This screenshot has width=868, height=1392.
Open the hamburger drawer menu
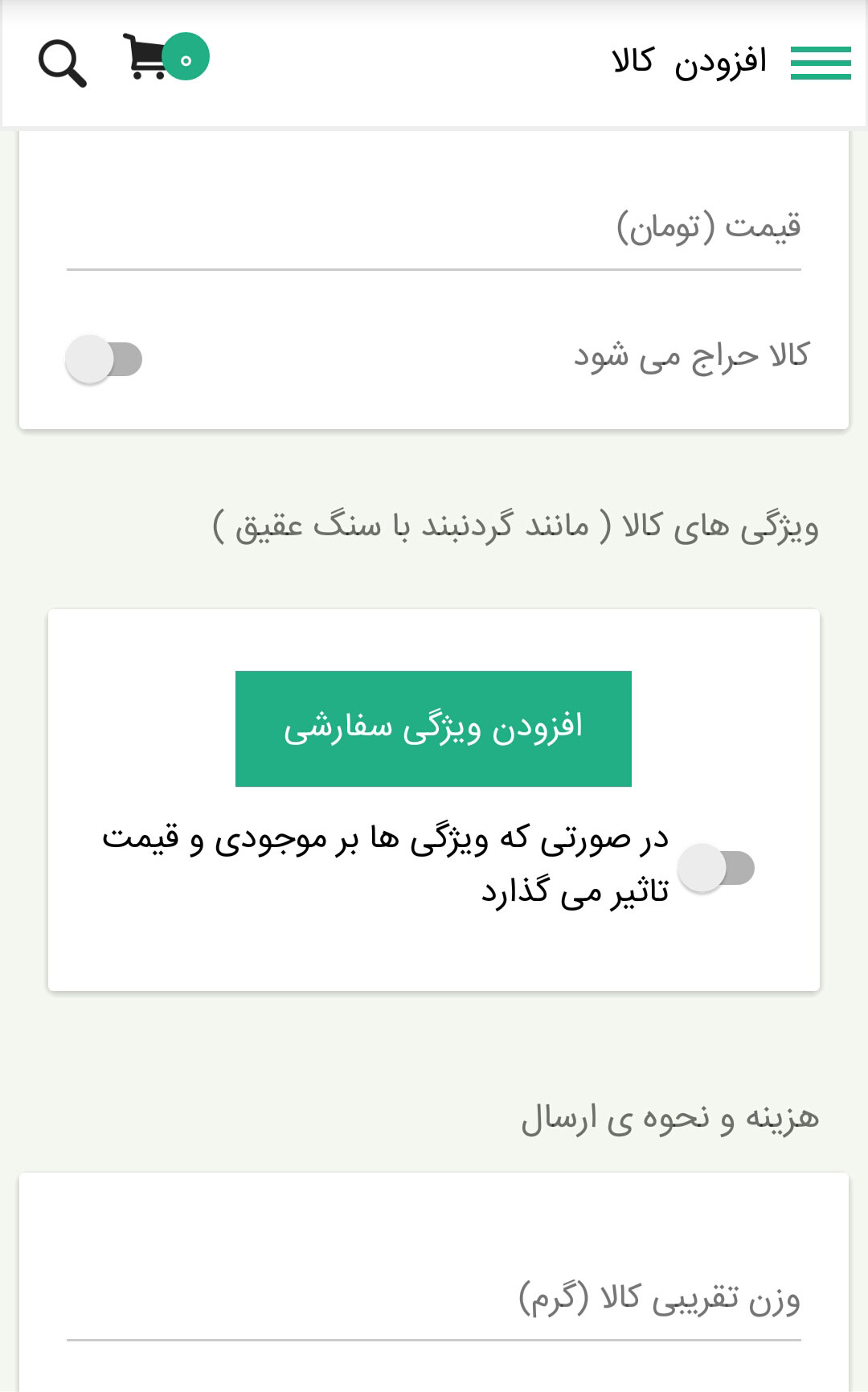pyautogui.click(x=820, y=63)
